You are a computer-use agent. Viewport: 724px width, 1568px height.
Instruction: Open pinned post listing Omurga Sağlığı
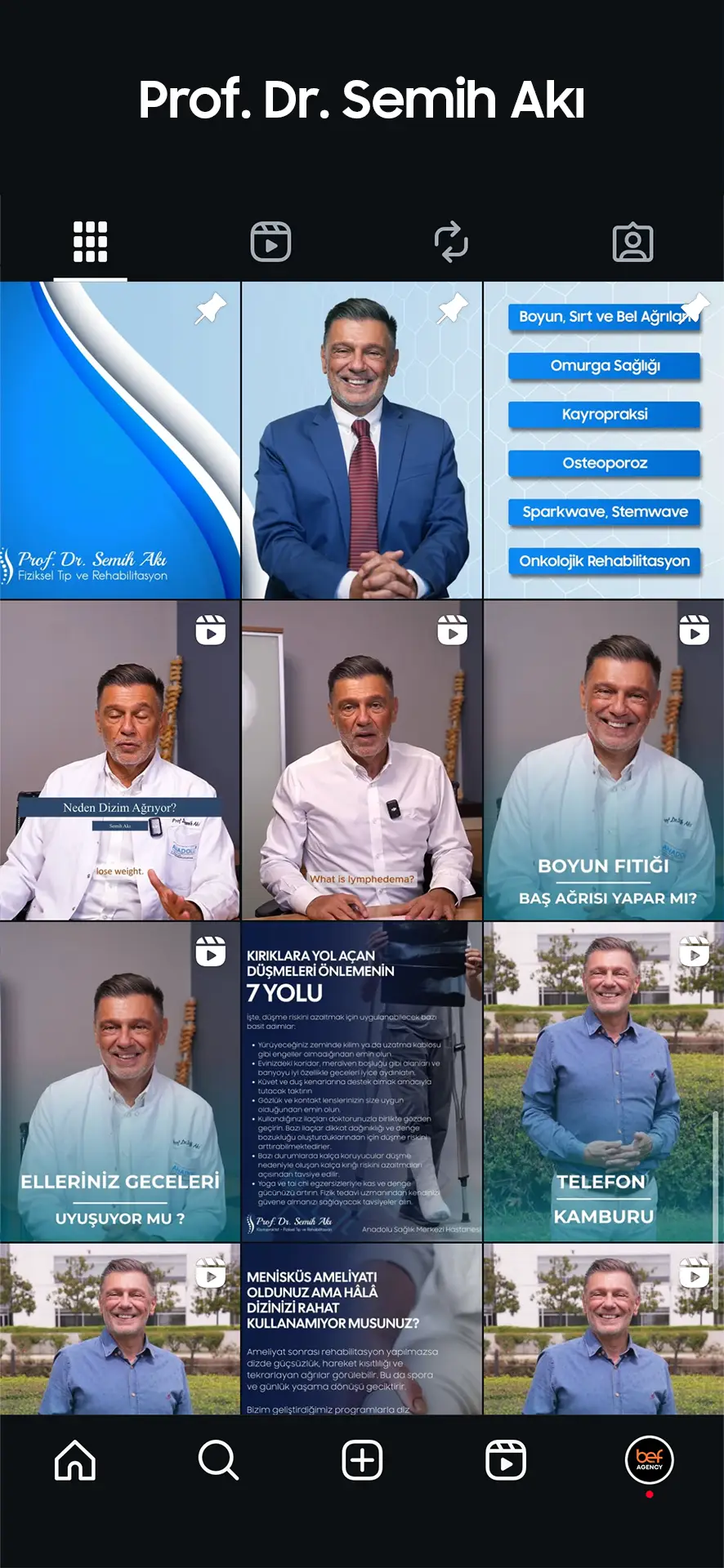[x=604, y=441]
